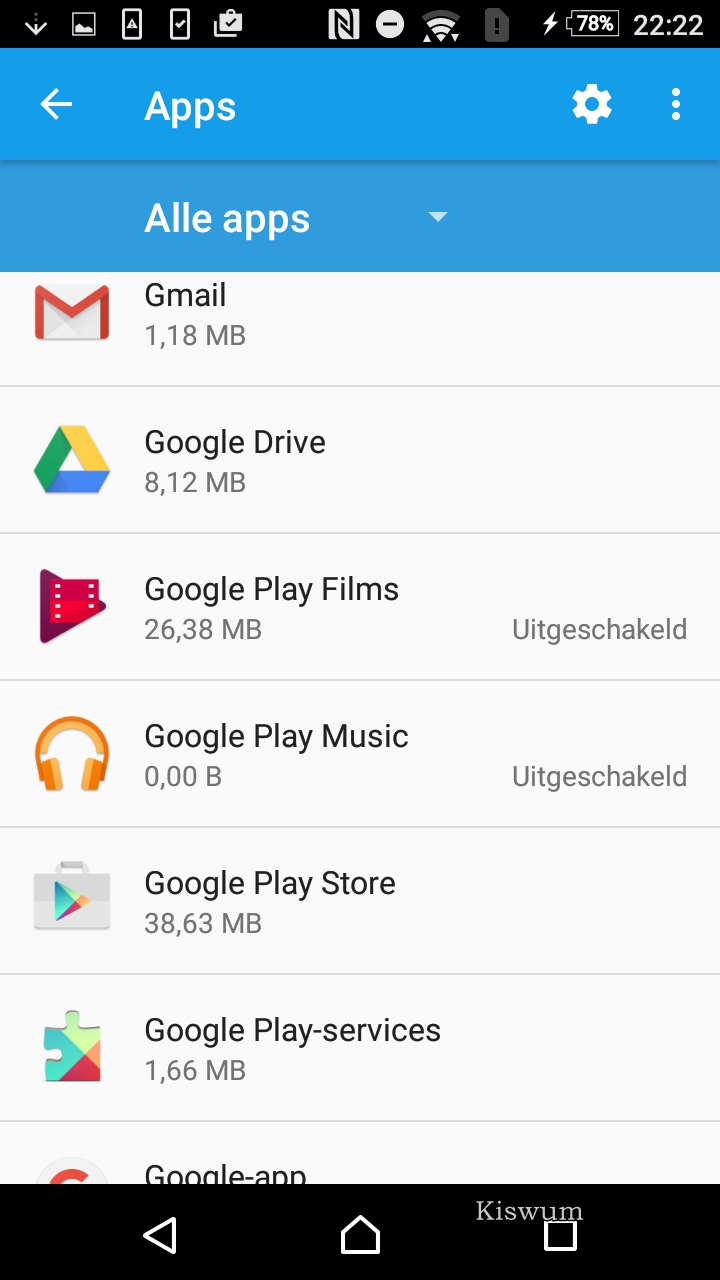Open Google Play-services entry
The height and width of the screenshot is (1280, 720).
tap(360, 1048)
